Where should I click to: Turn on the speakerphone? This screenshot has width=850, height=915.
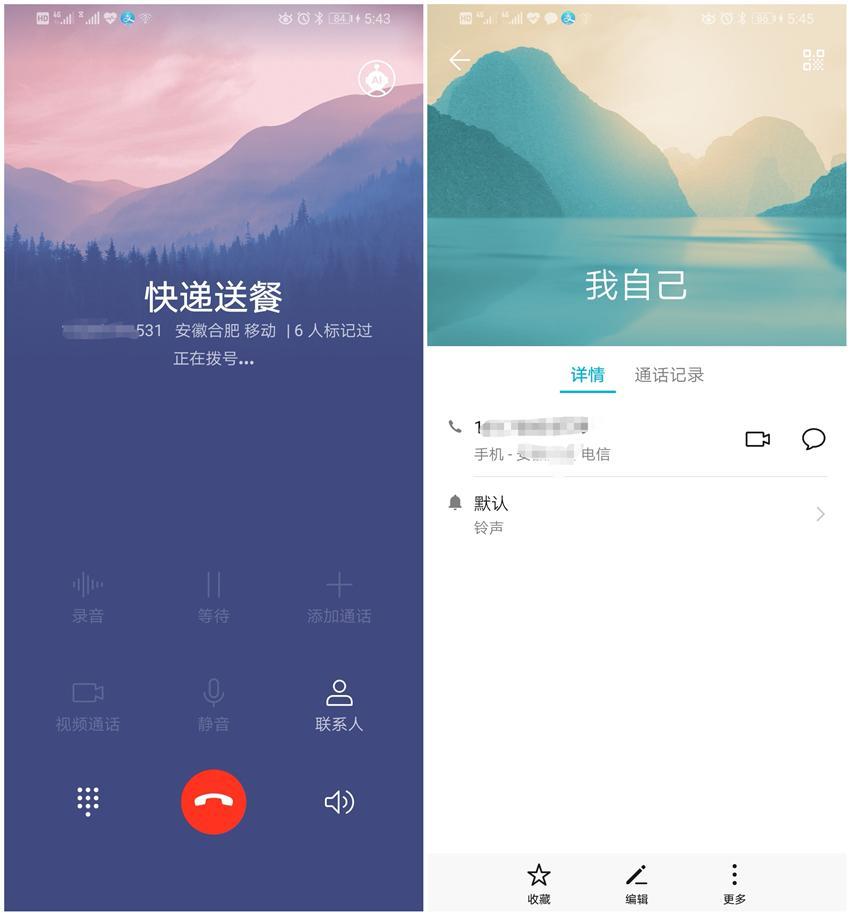point(339,802)
